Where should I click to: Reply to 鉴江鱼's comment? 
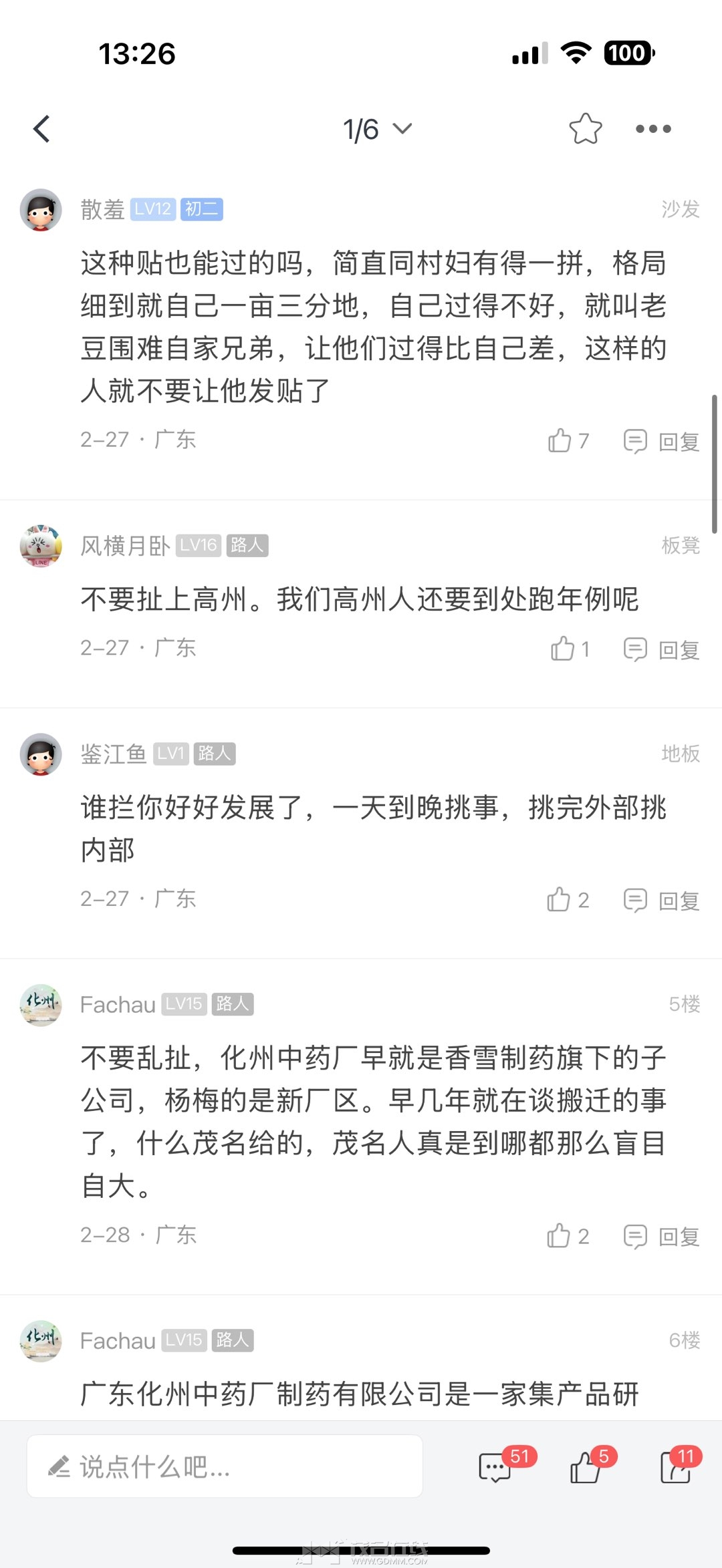662,900
